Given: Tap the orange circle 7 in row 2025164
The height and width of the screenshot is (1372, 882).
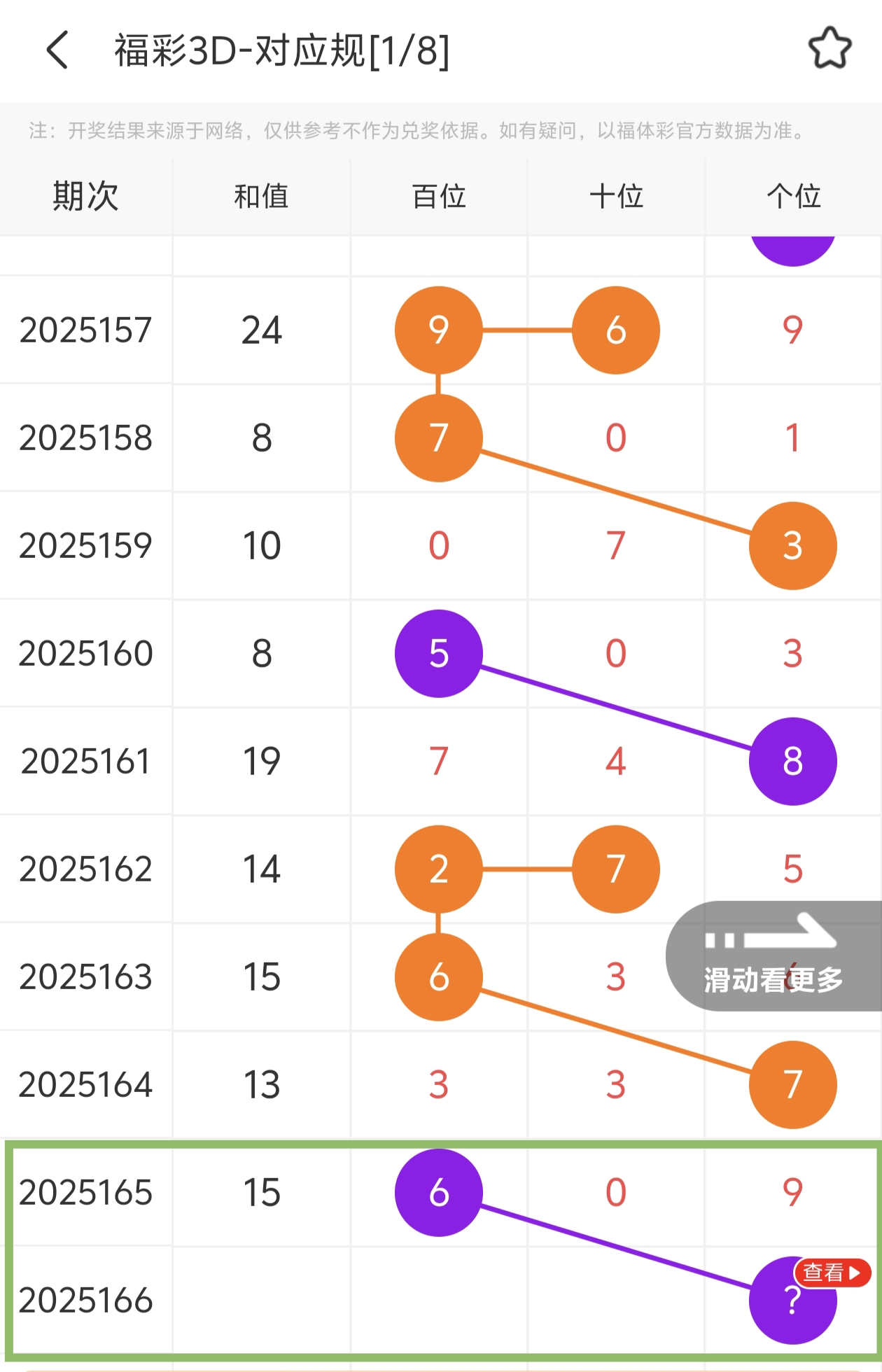Looking at the screenshot, I should point(792,1084).
